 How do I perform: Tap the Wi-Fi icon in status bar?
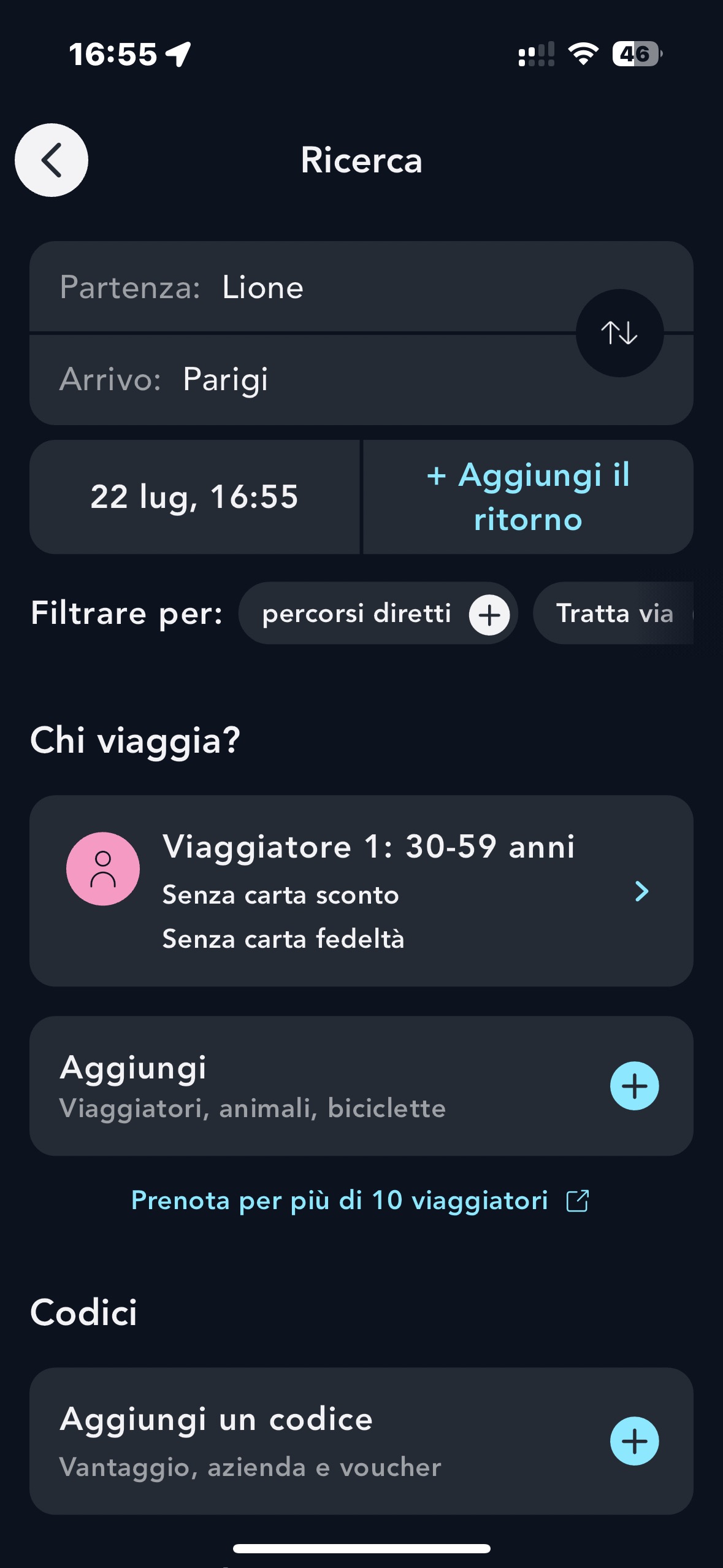(x=583, y=54)
